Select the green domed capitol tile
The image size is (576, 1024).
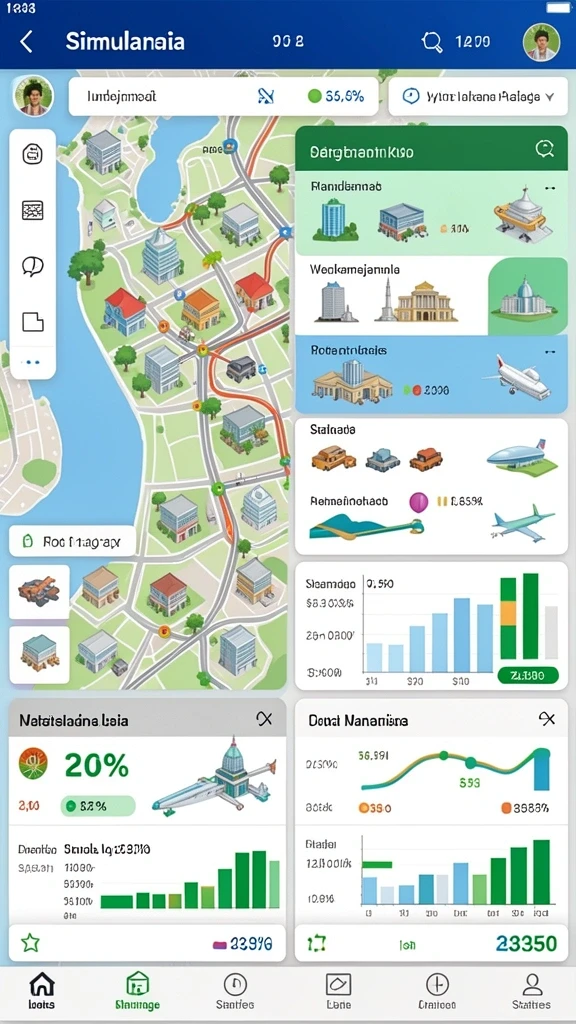pyautogui.click(x=528, y=296)
